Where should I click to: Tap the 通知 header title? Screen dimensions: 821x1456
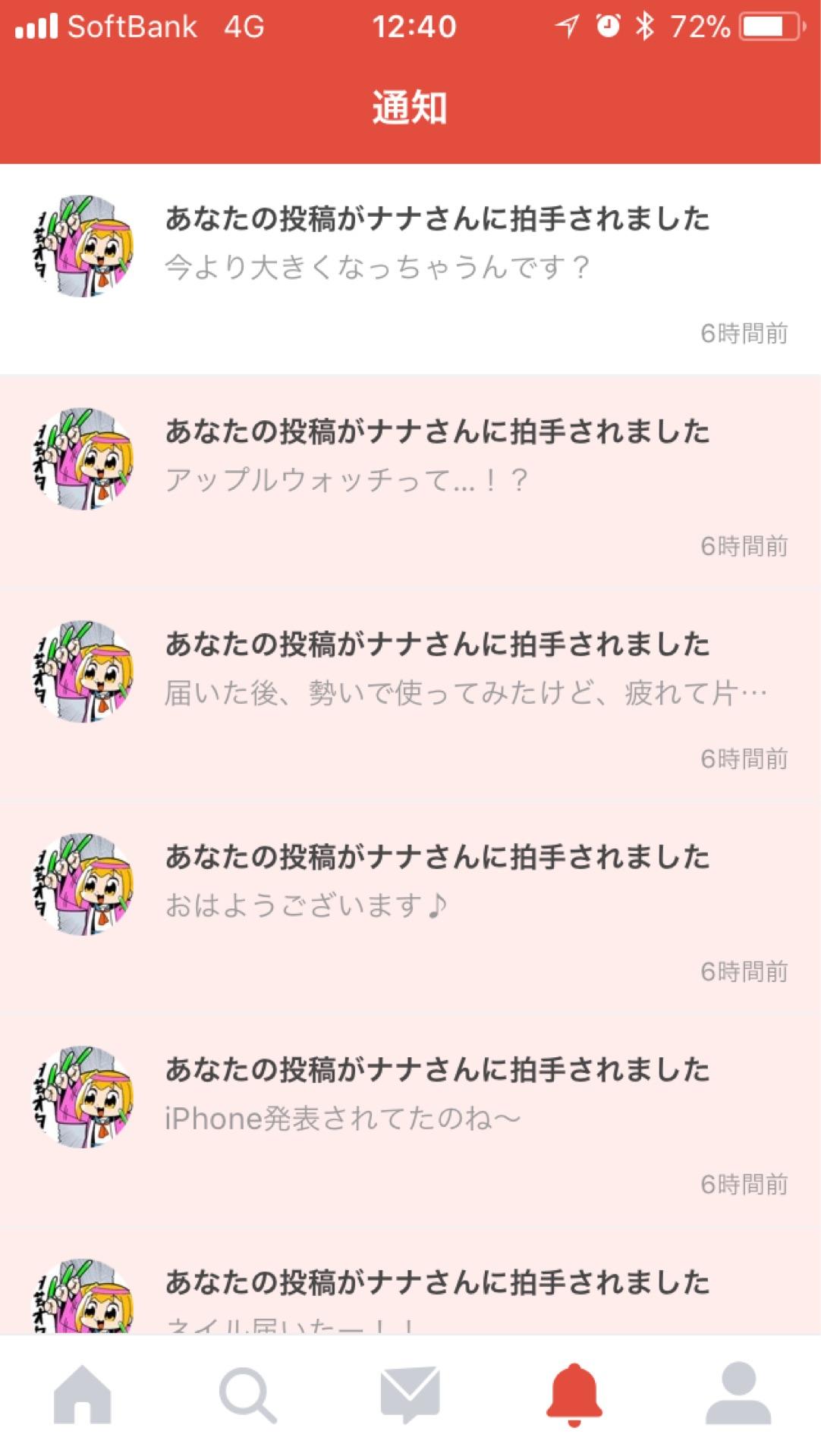(410, 108)
